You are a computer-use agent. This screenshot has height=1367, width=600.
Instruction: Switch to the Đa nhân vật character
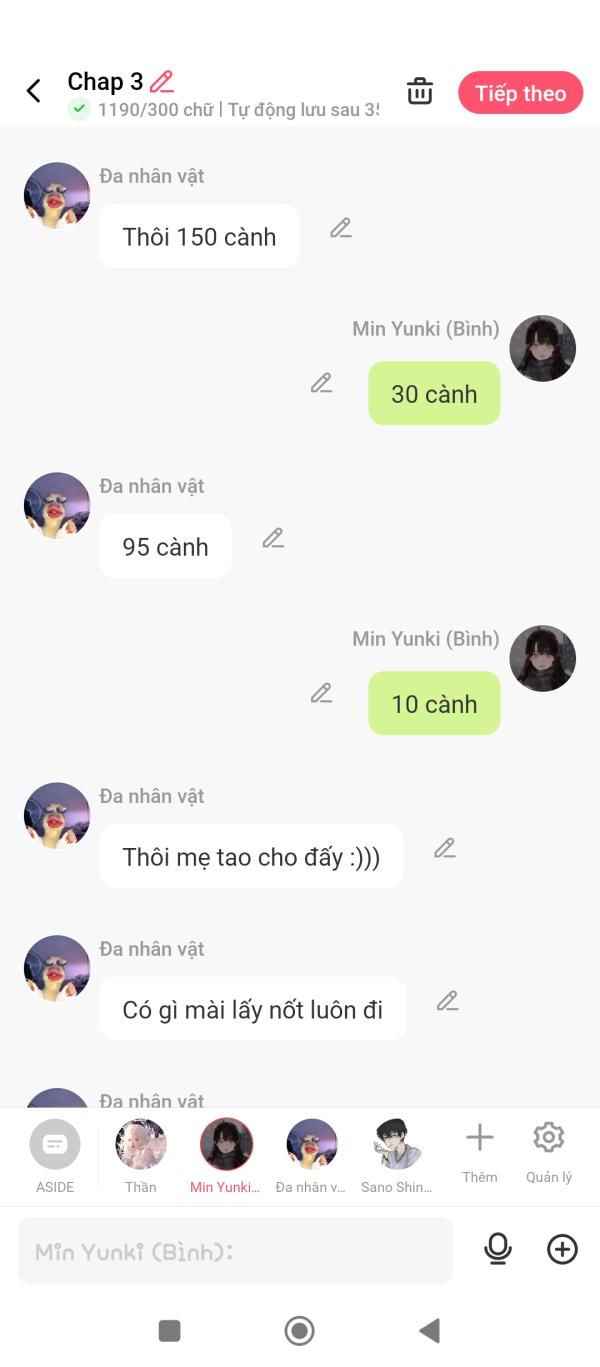tap(311, 1156)
